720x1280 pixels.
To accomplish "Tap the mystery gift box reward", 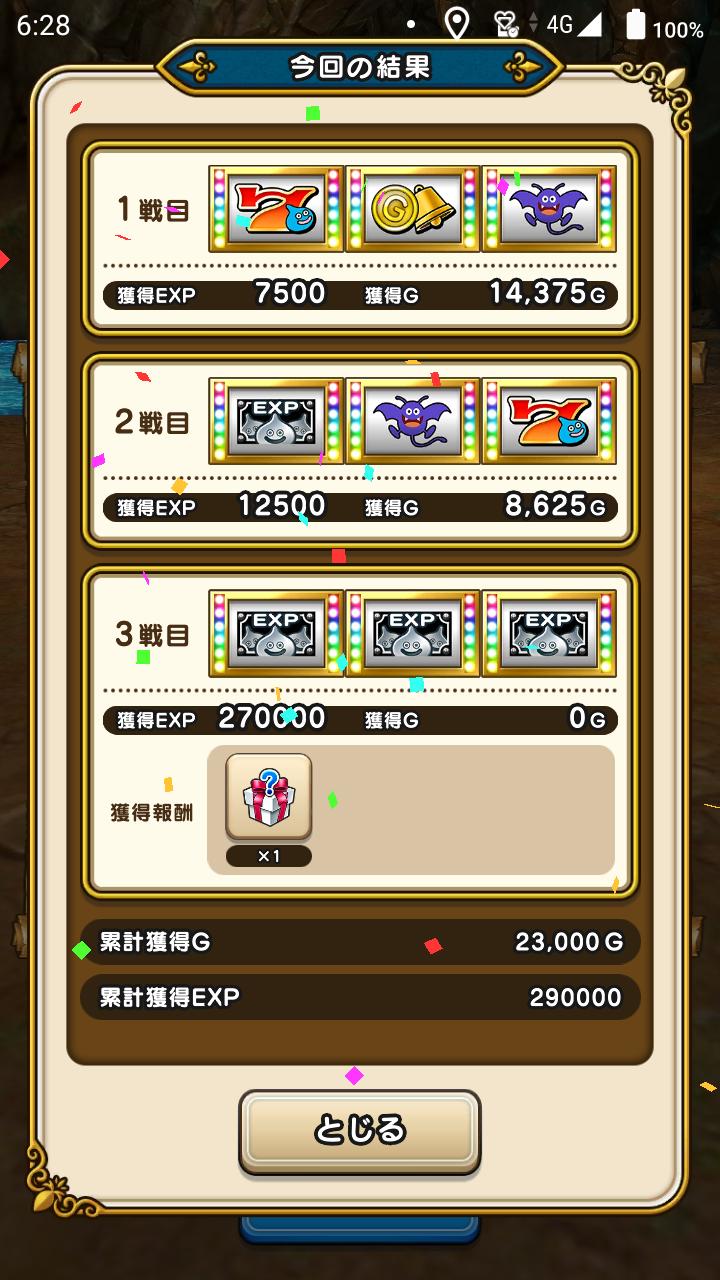I will 268,797.
